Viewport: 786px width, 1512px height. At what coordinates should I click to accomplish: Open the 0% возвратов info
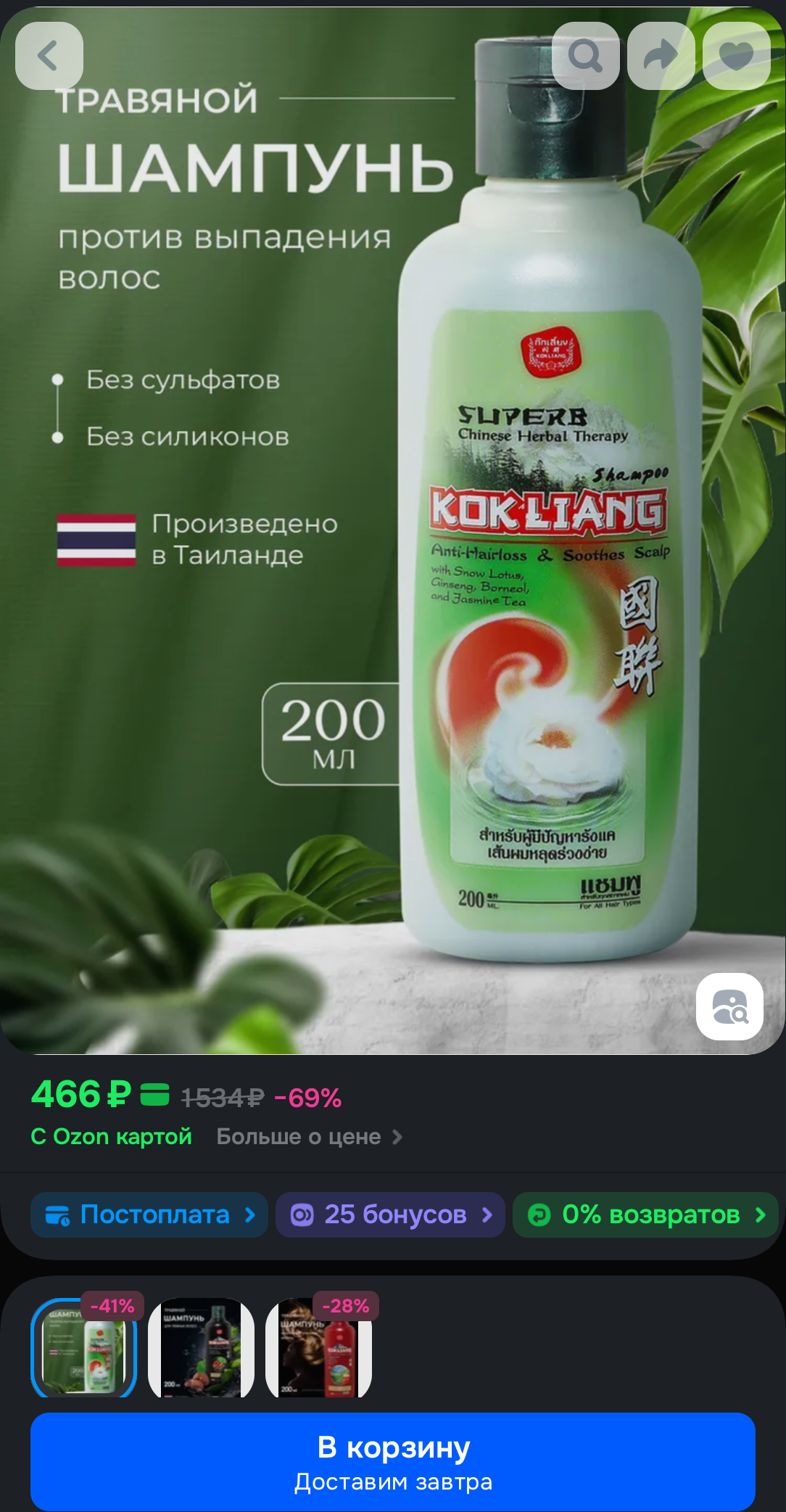[x=645, y=1215]
